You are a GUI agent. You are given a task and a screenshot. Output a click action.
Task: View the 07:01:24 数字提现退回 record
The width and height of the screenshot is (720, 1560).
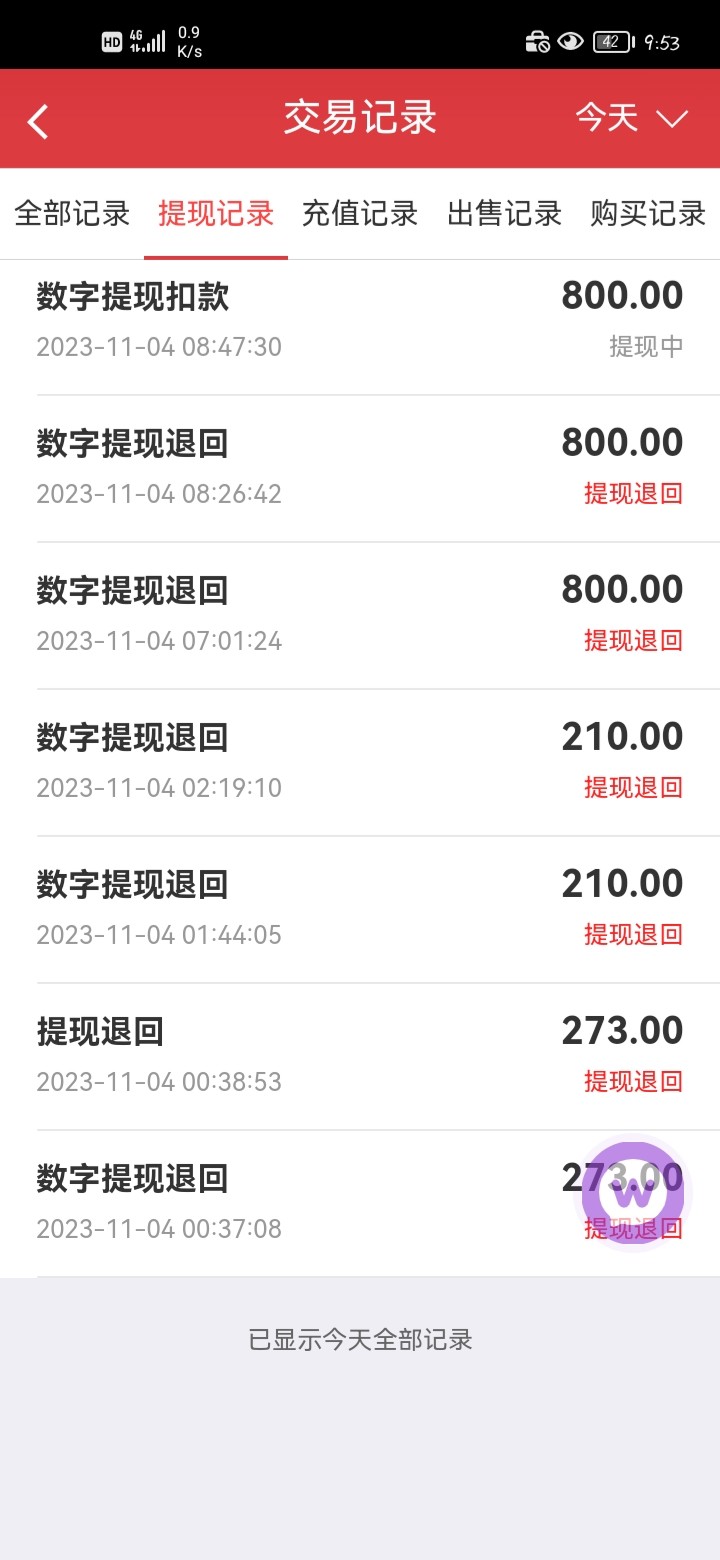click(360, 614)
